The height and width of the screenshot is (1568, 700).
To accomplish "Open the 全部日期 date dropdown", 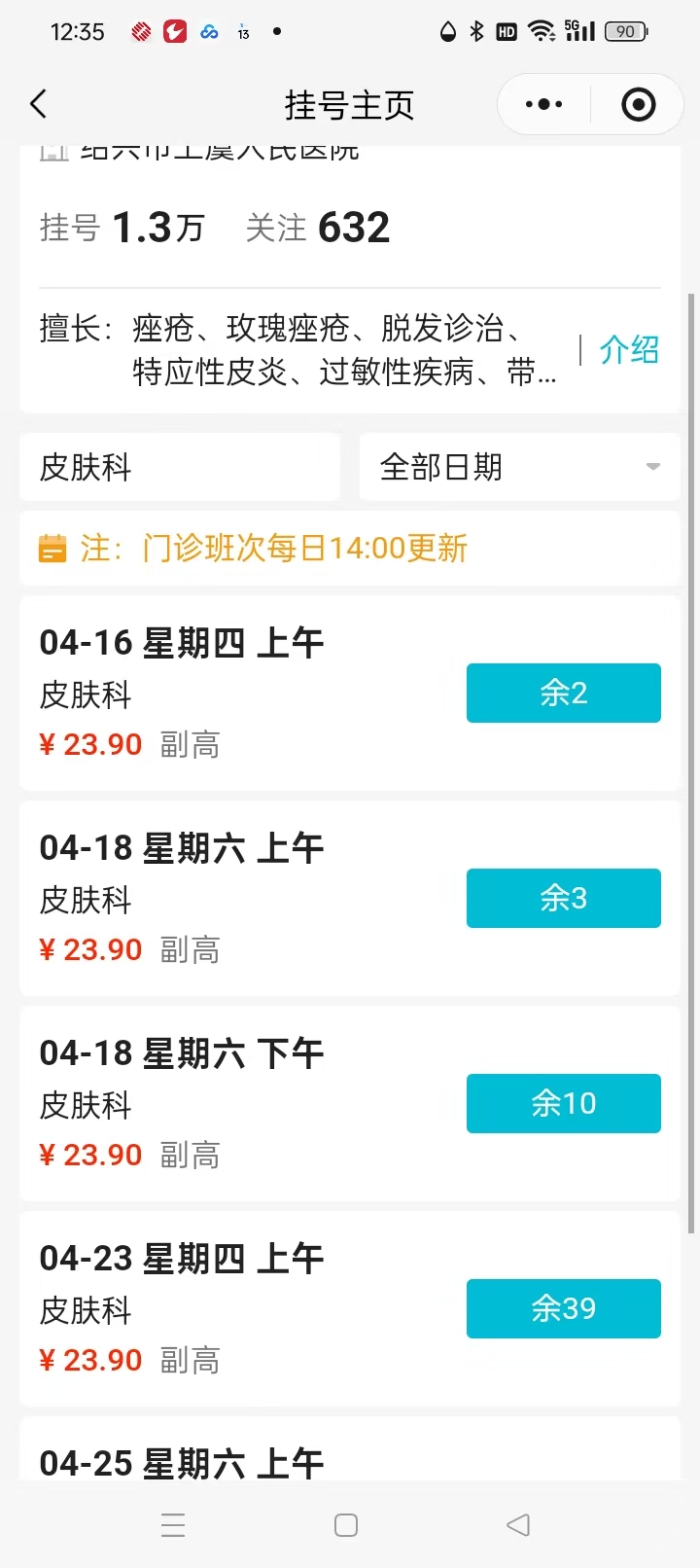I will tap(519, 468).
